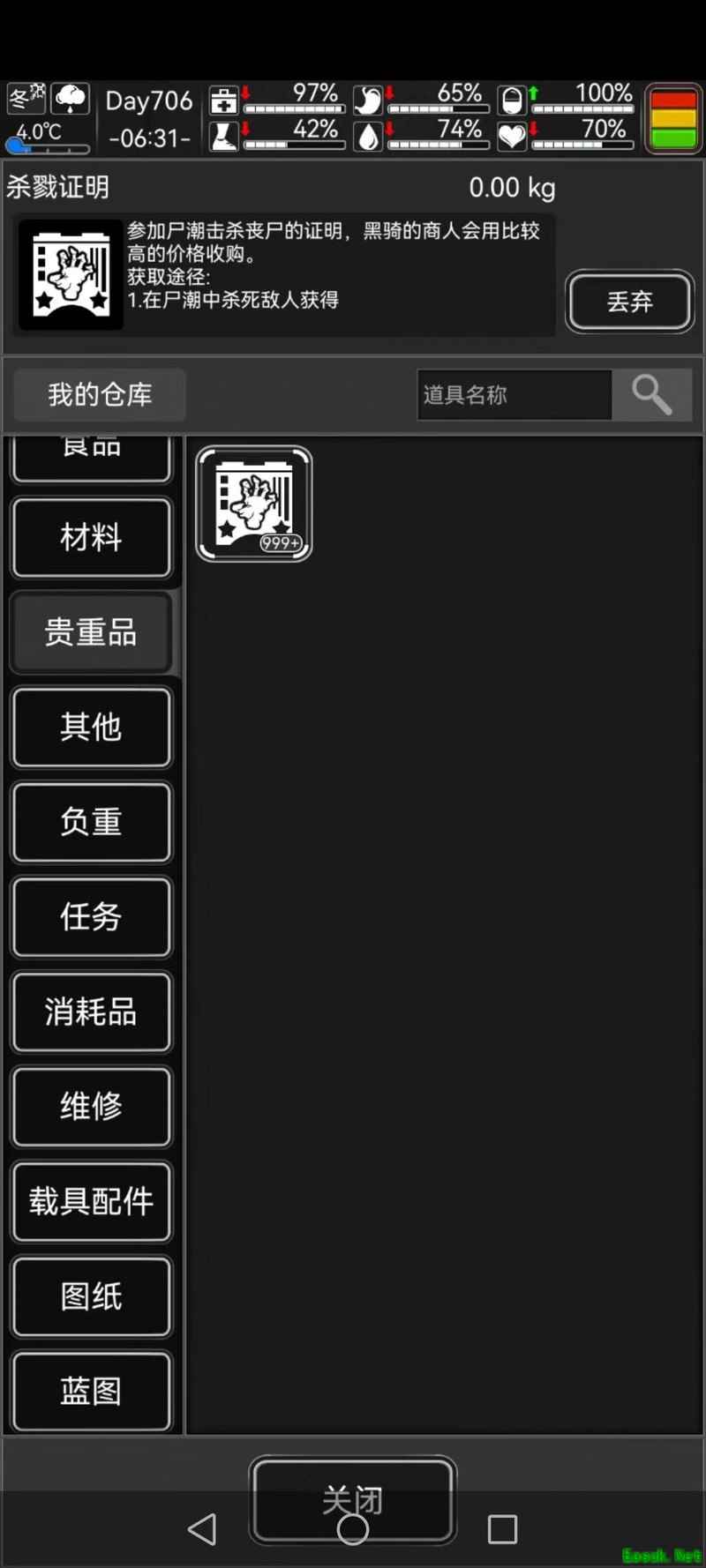Tap the magnifier search icon
The width and height of the screenshot is (706, 1568).
(x=651, y=394)
